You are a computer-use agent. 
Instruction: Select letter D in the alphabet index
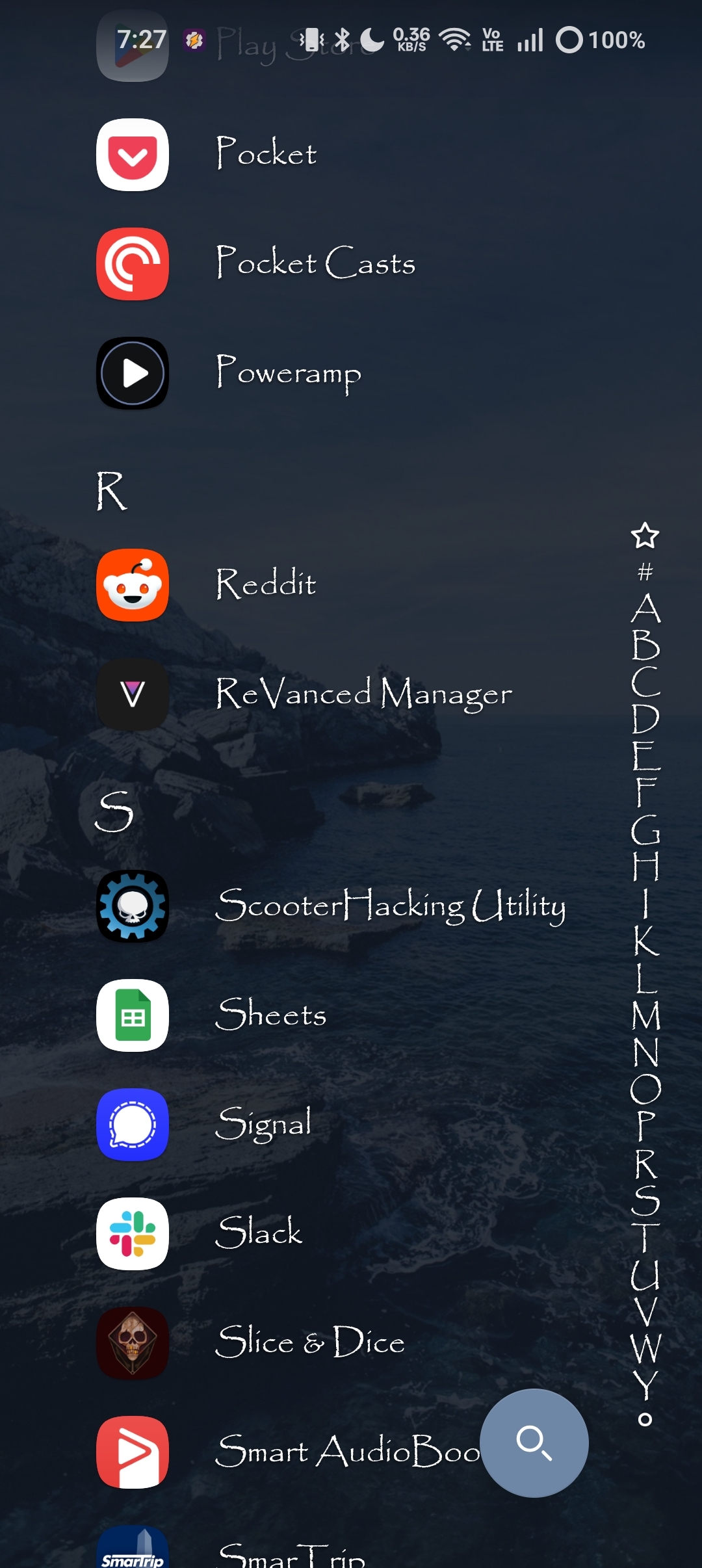[645, 720]
